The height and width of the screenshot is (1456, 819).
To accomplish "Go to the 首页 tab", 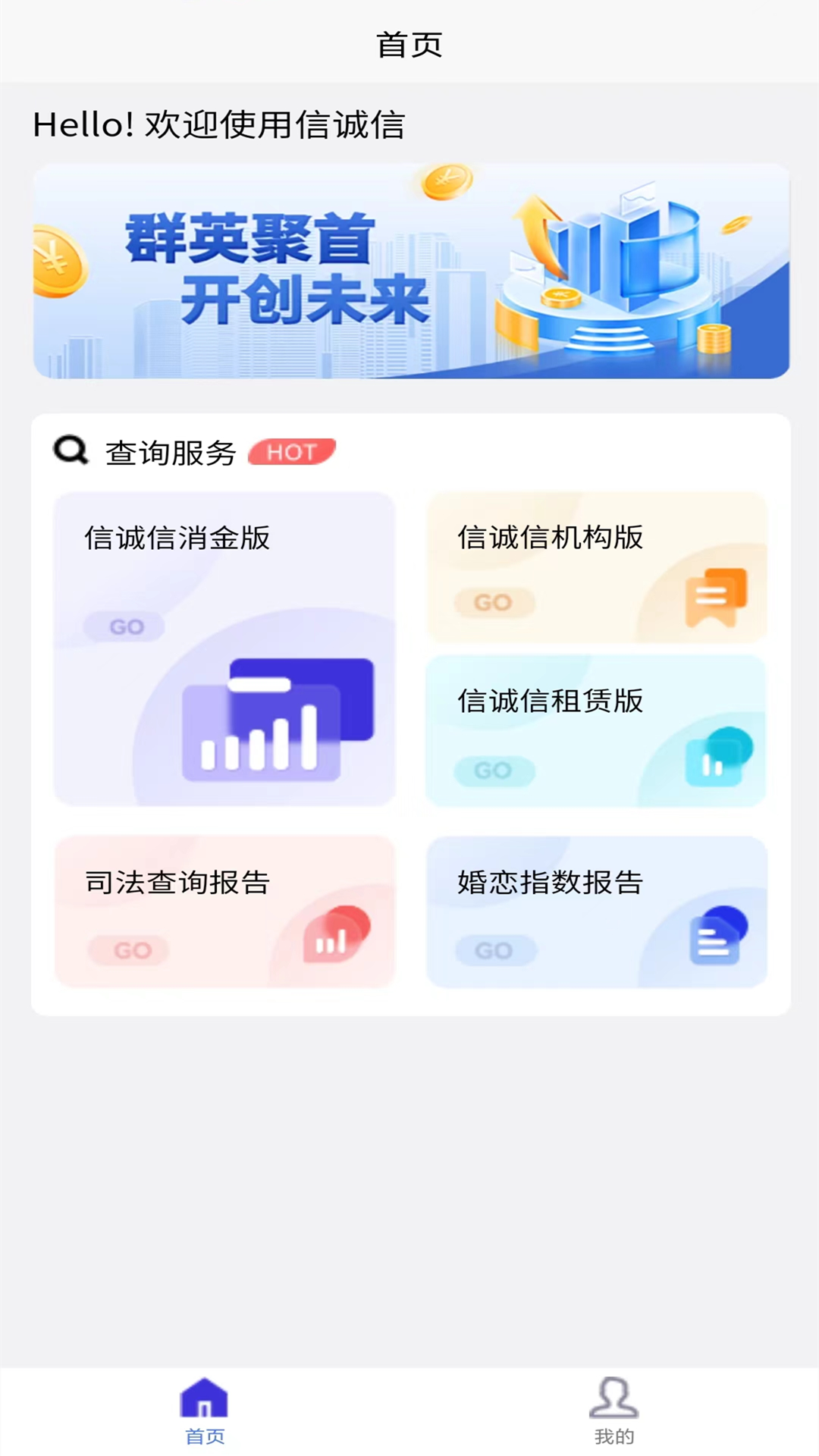I will point(205,1410).
